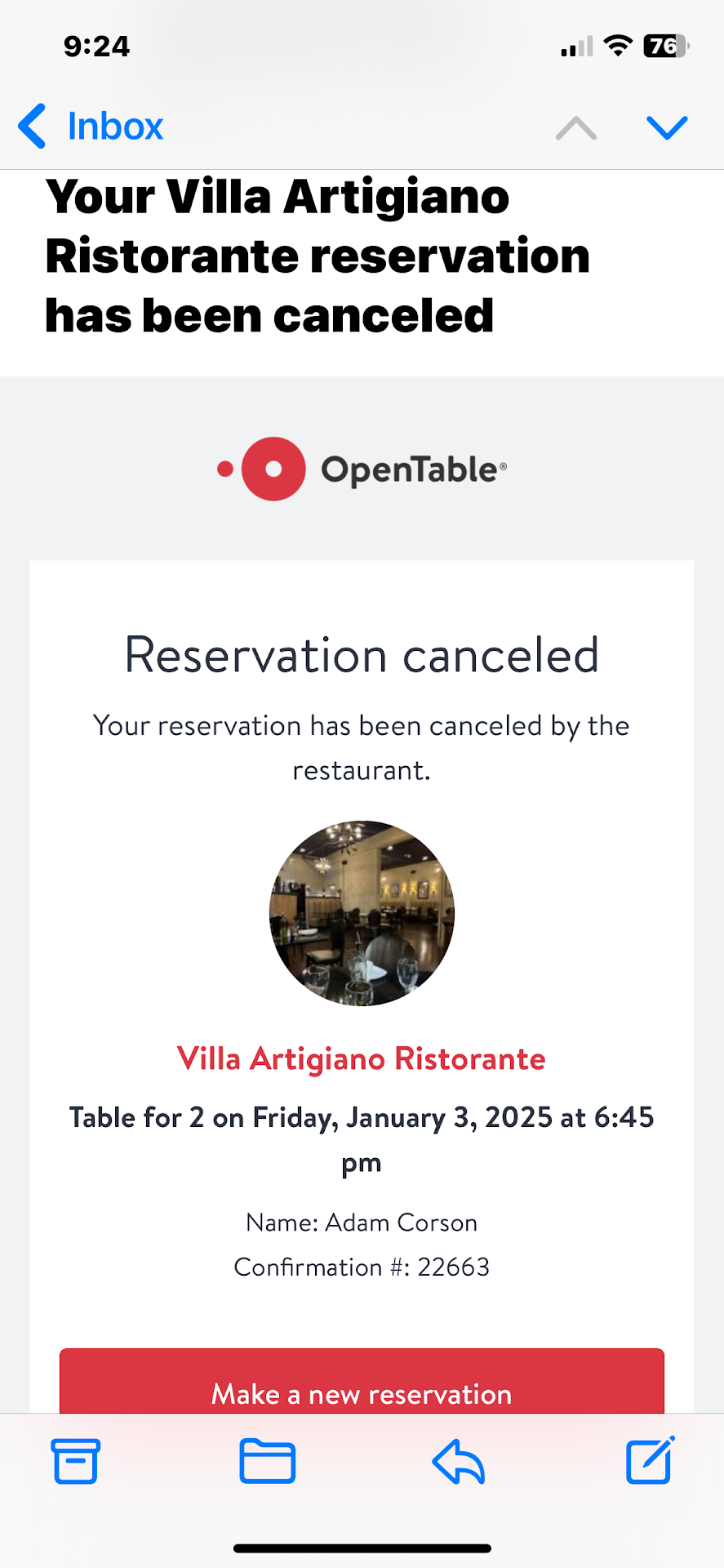Archive this email

(x=76, y=1461)
